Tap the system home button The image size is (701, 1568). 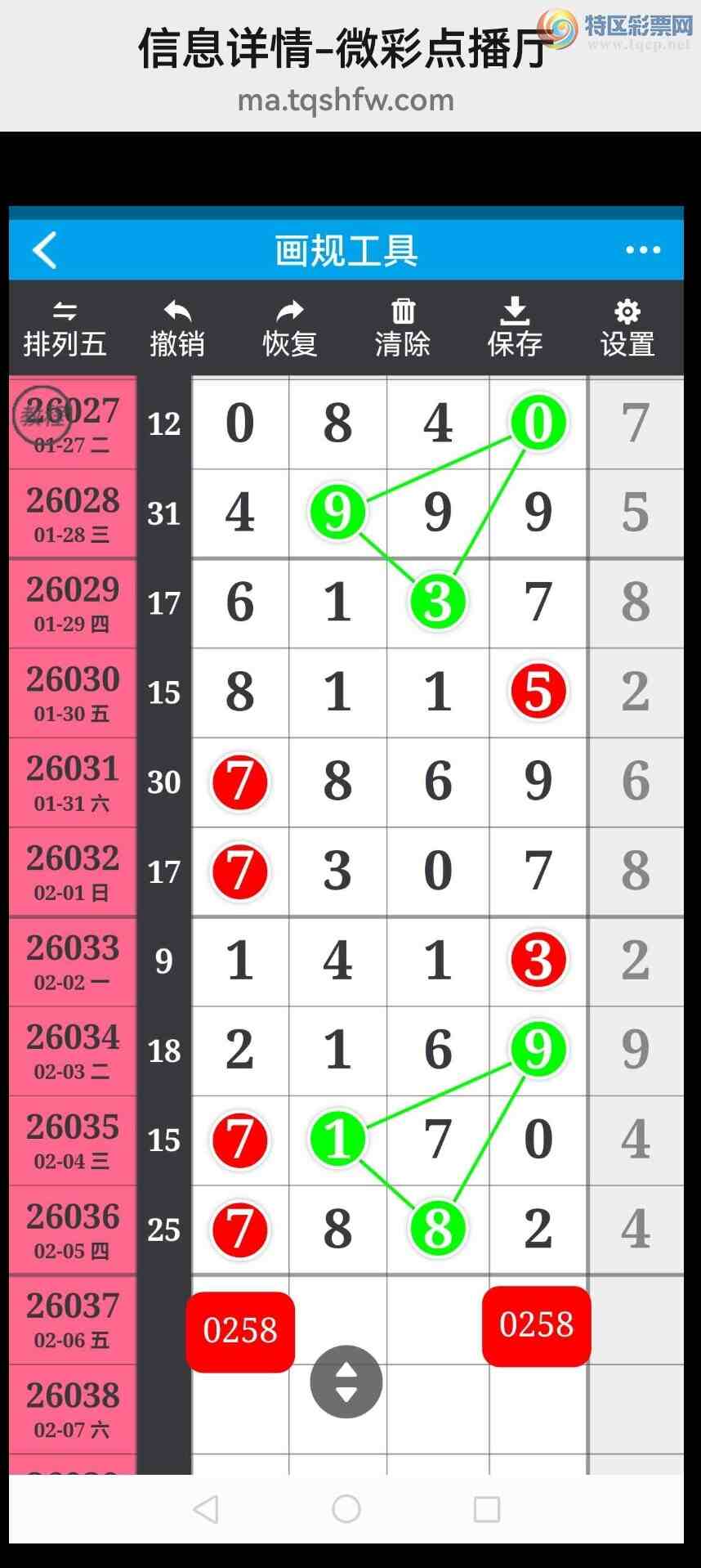(x=346, y=1508)
